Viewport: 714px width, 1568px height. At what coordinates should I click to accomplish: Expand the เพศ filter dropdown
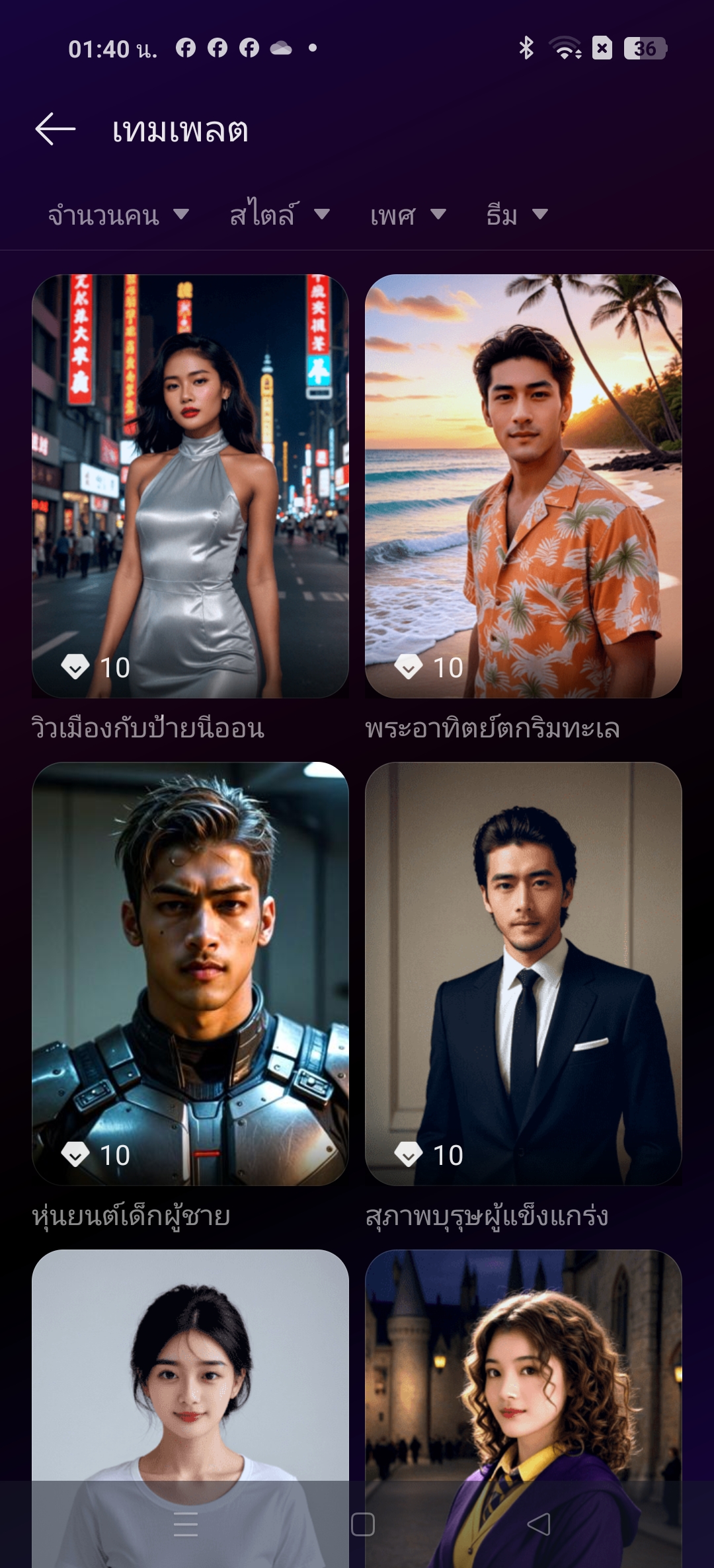(407, 215)
